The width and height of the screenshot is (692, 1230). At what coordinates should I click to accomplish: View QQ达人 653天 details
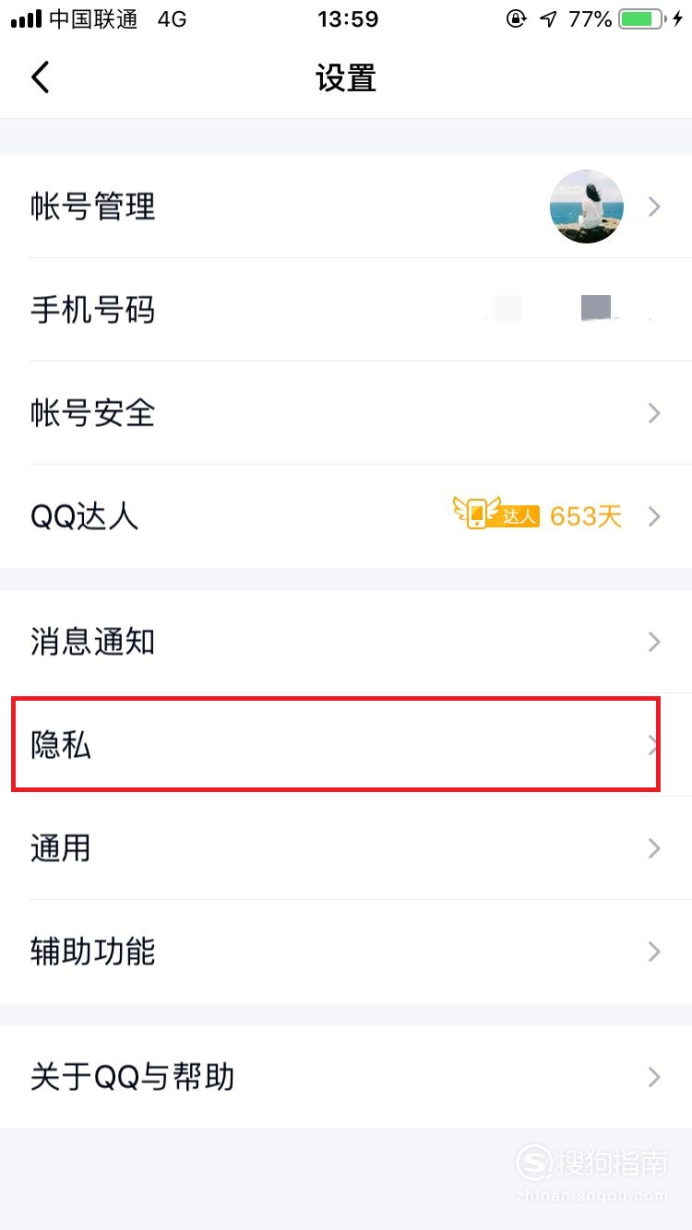point(346,516)
